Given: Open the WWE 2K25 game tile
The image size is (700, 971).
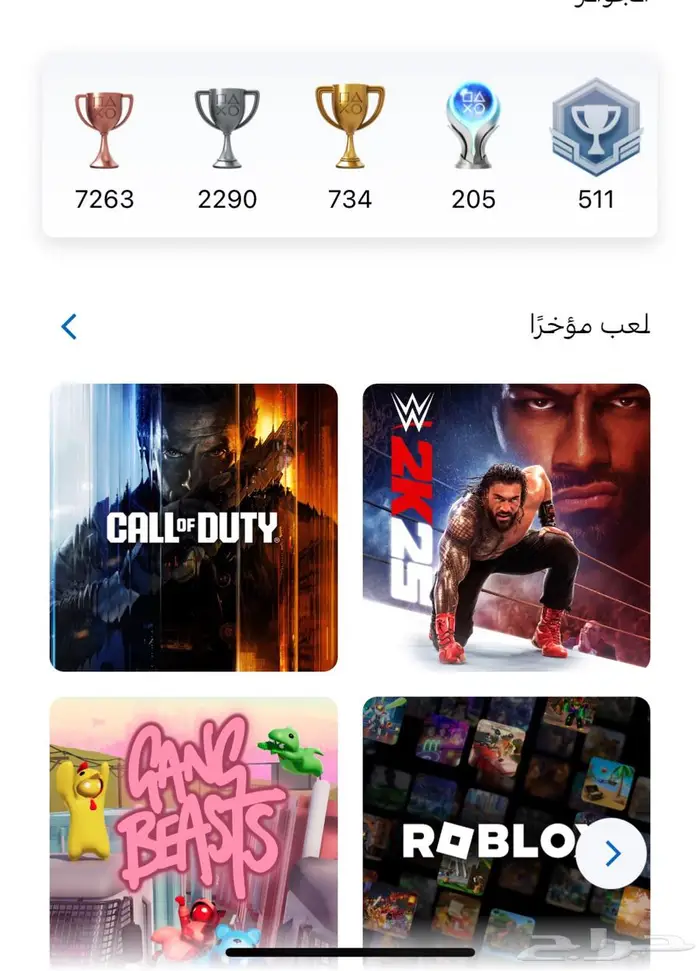Looking at the screenshot, I should [x=506, y=527].
